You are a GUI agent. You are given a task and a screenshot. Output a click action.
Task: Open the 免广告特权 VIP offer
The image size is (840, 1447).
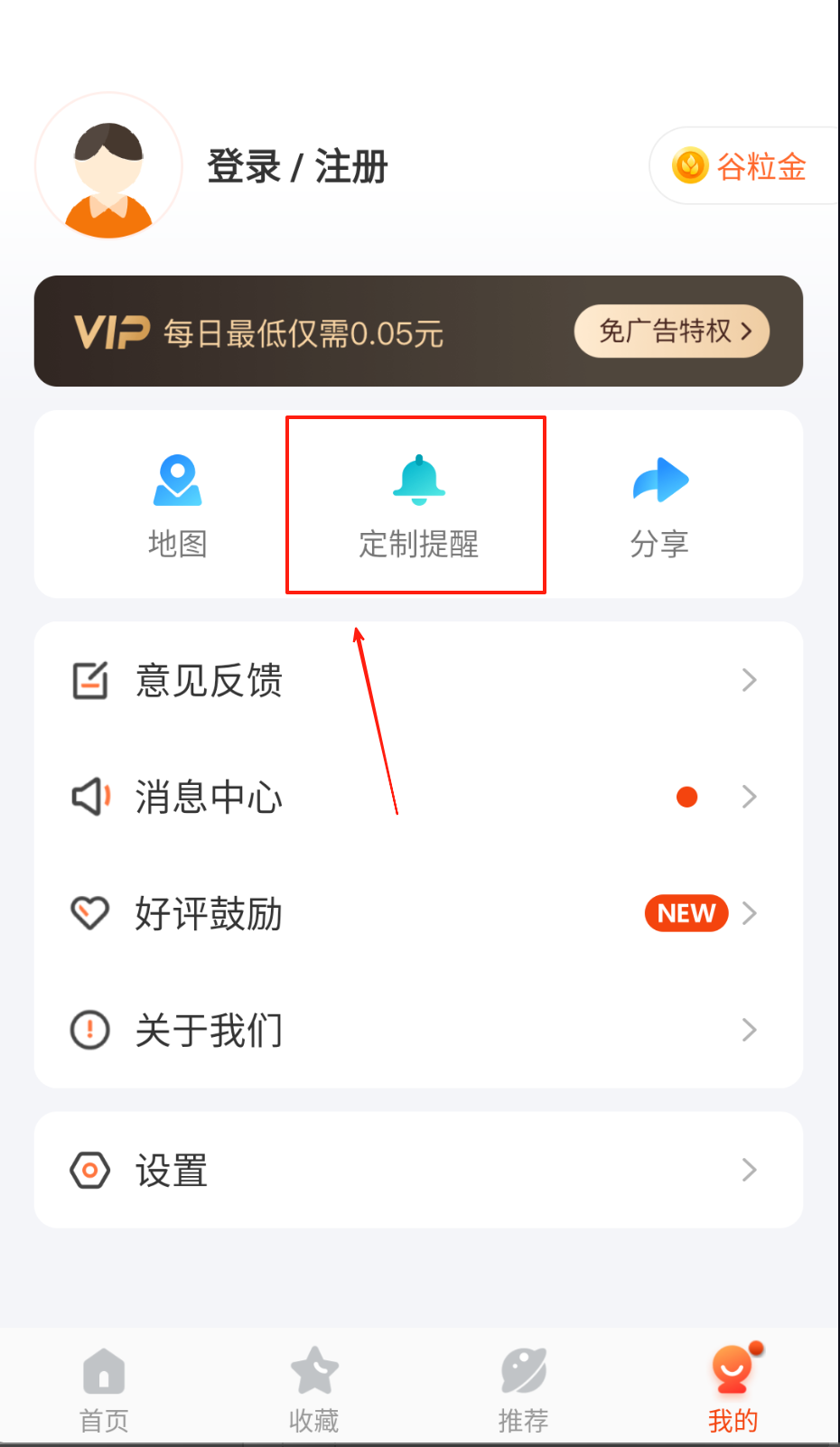click(672, 331)
